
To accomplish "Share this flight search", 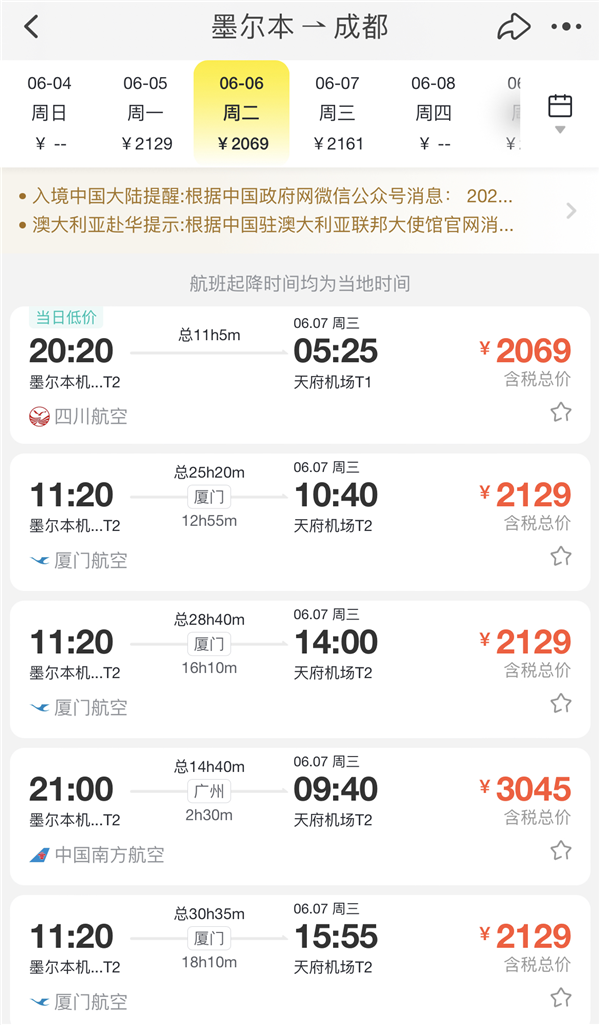I will (x=513, y=27).
